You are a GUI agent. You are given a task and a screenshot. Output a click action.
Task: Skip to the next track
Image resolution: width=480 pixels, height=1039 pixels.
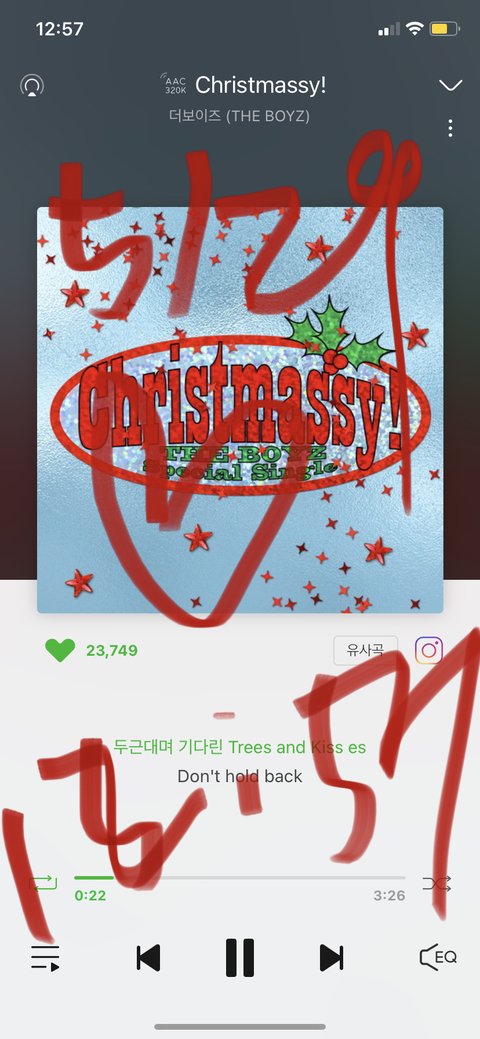point(331,957)
